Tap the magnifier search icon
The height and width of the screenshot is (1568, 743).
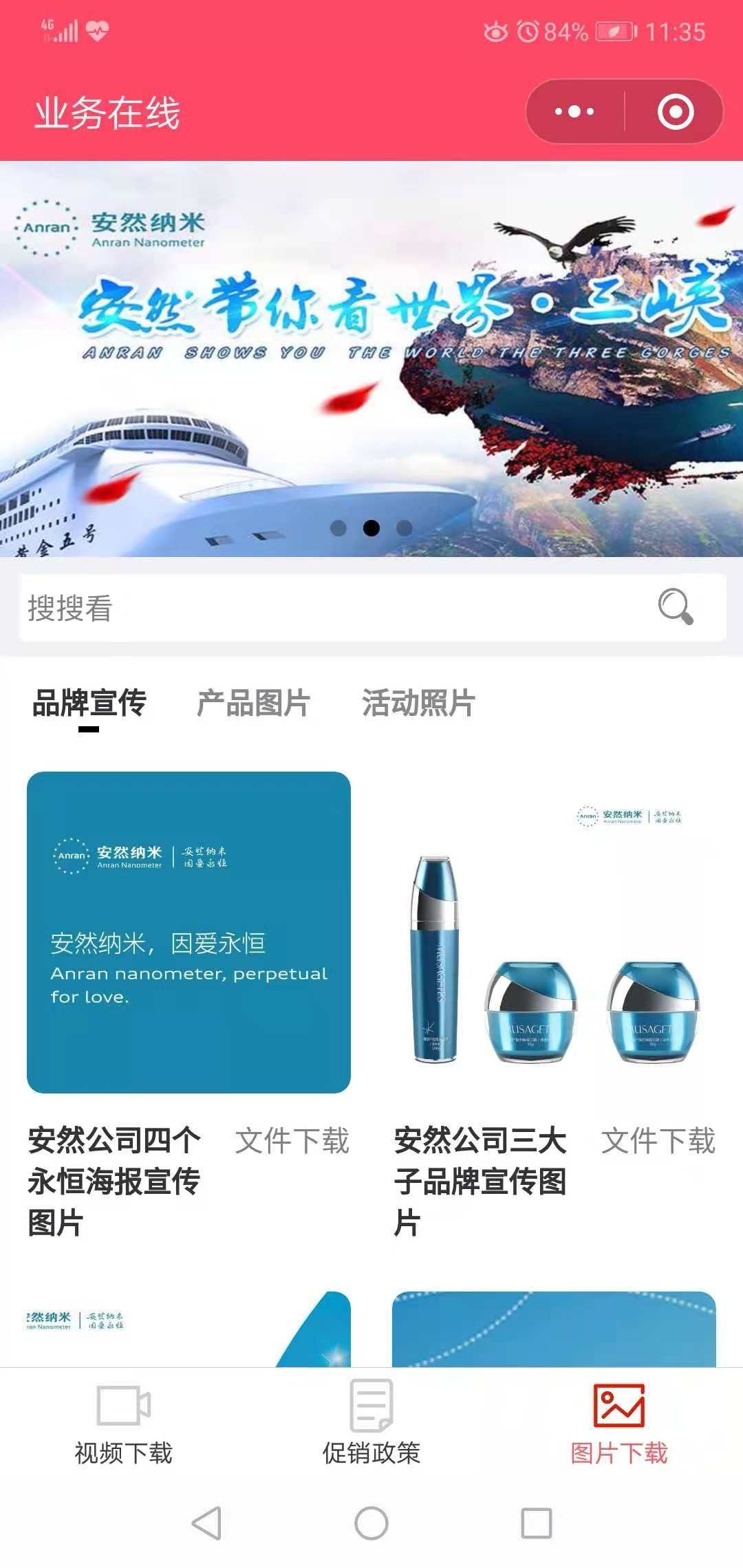(675, 607)
